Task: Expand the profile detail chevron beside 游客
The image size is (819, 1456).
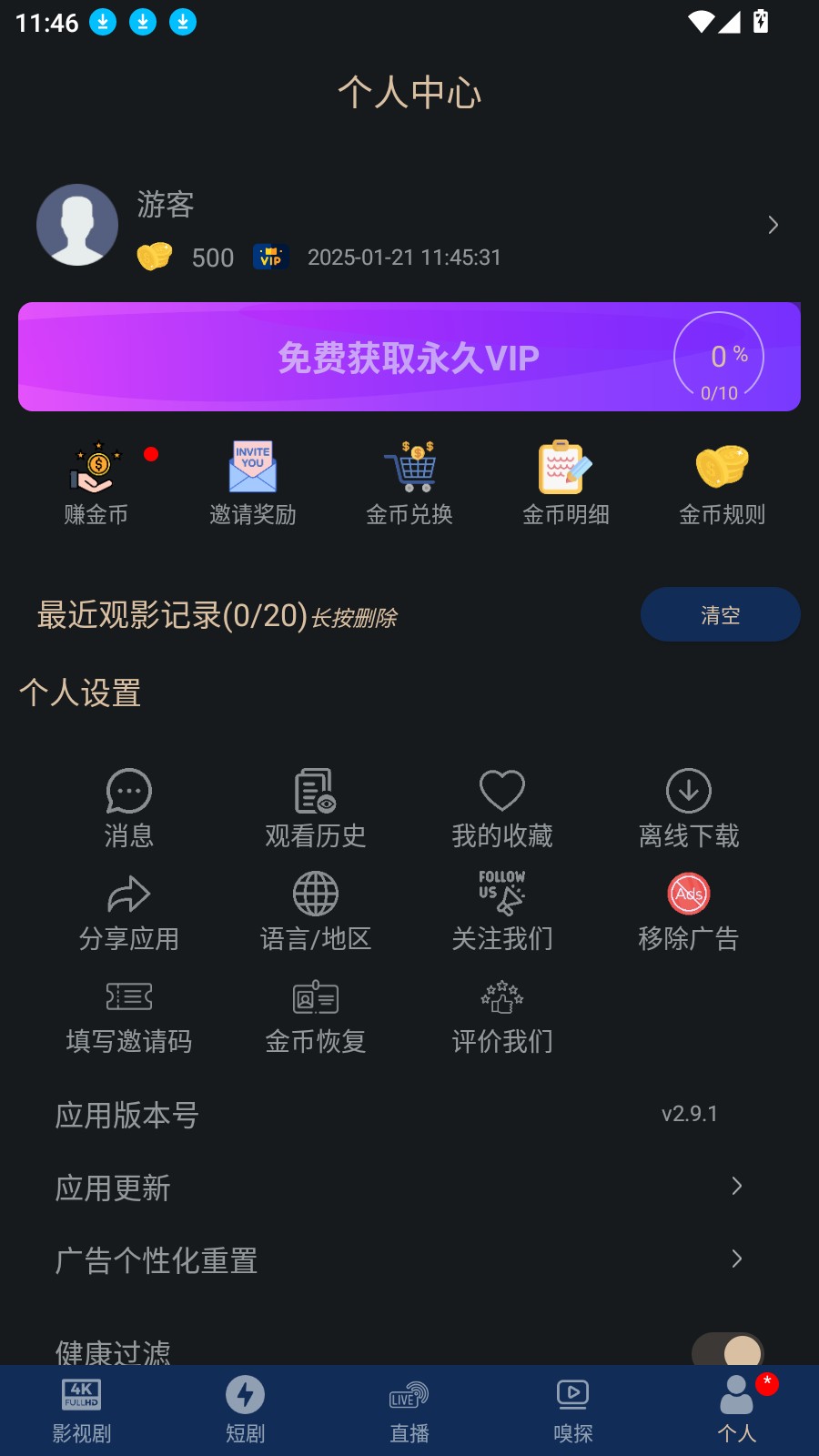Action: (x=773, y=225)
